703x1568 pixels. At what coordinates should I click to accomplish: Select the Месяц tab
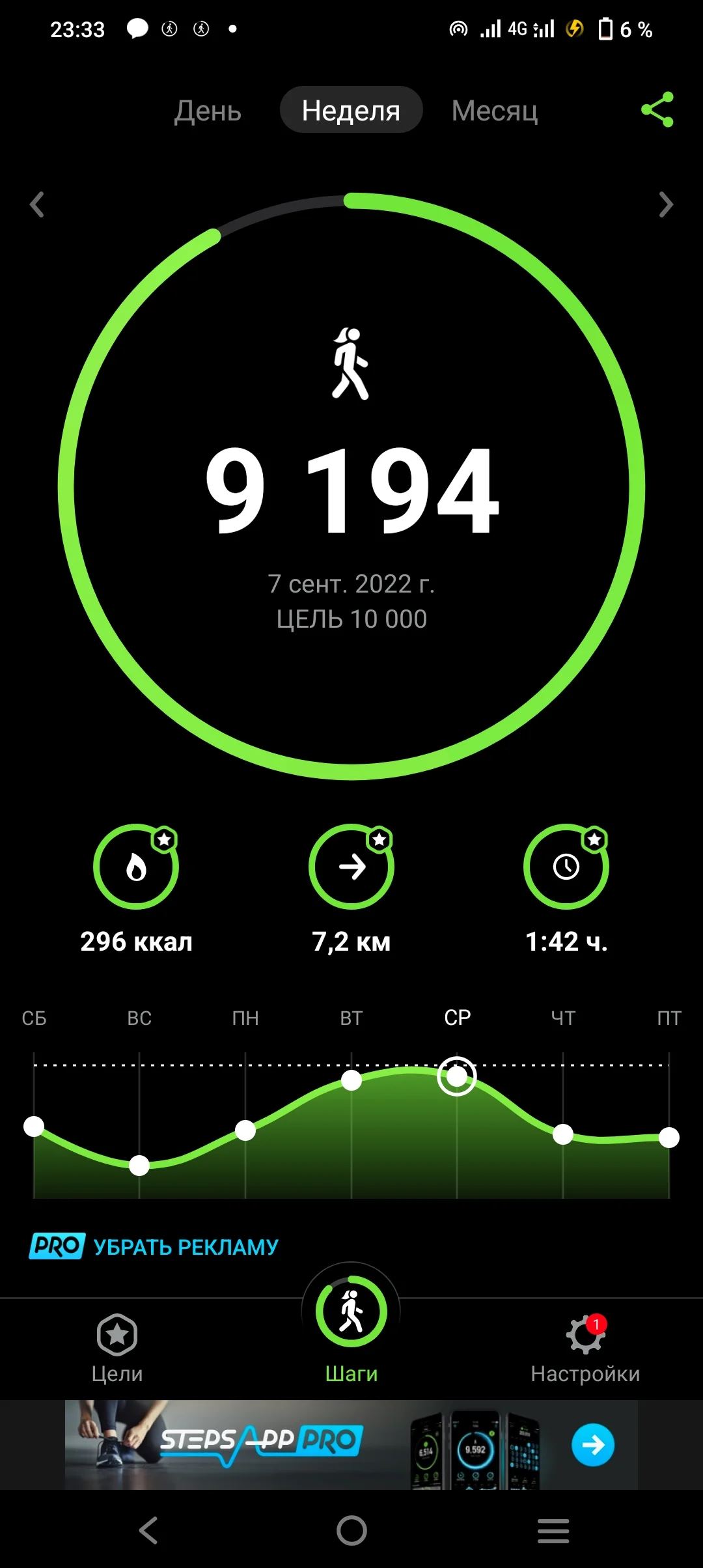point(495,111)
